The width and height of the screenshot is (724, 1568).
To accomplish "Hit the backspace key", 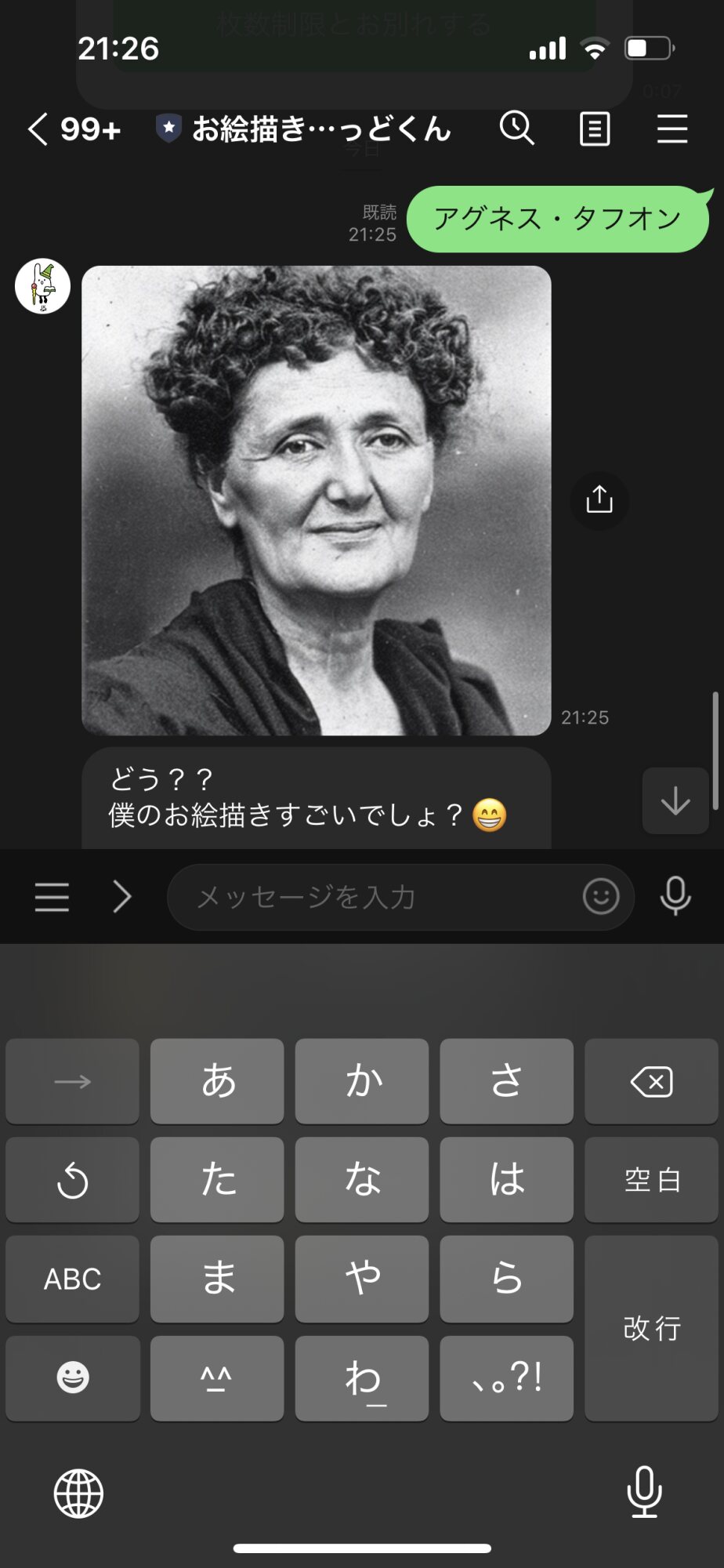I will 651,1081.
